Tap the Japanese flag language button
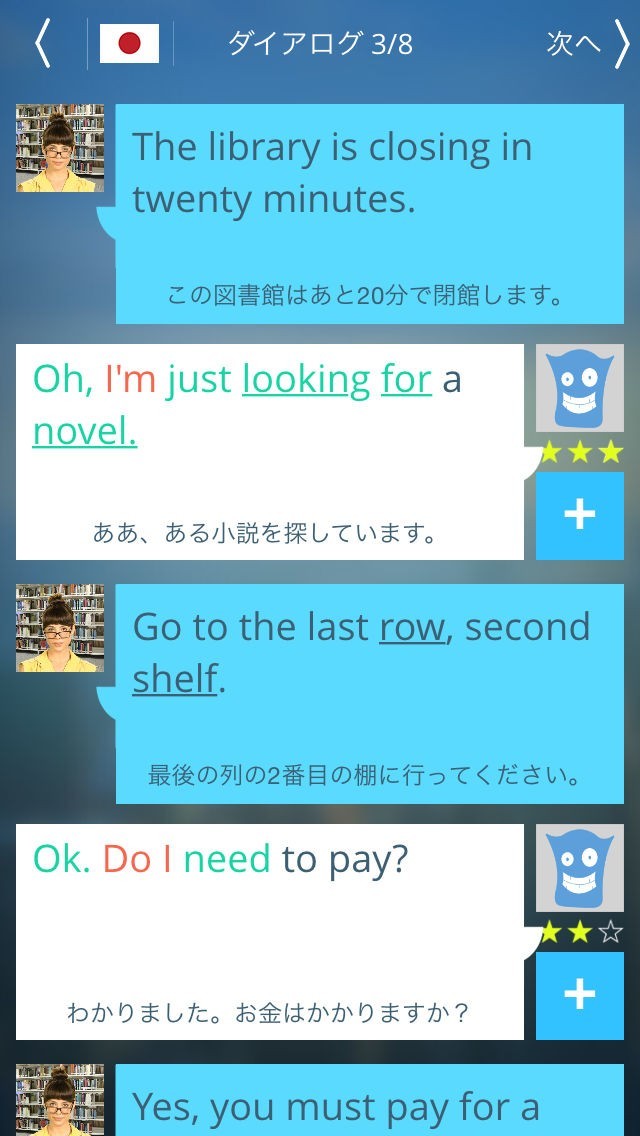 point(129,44)
